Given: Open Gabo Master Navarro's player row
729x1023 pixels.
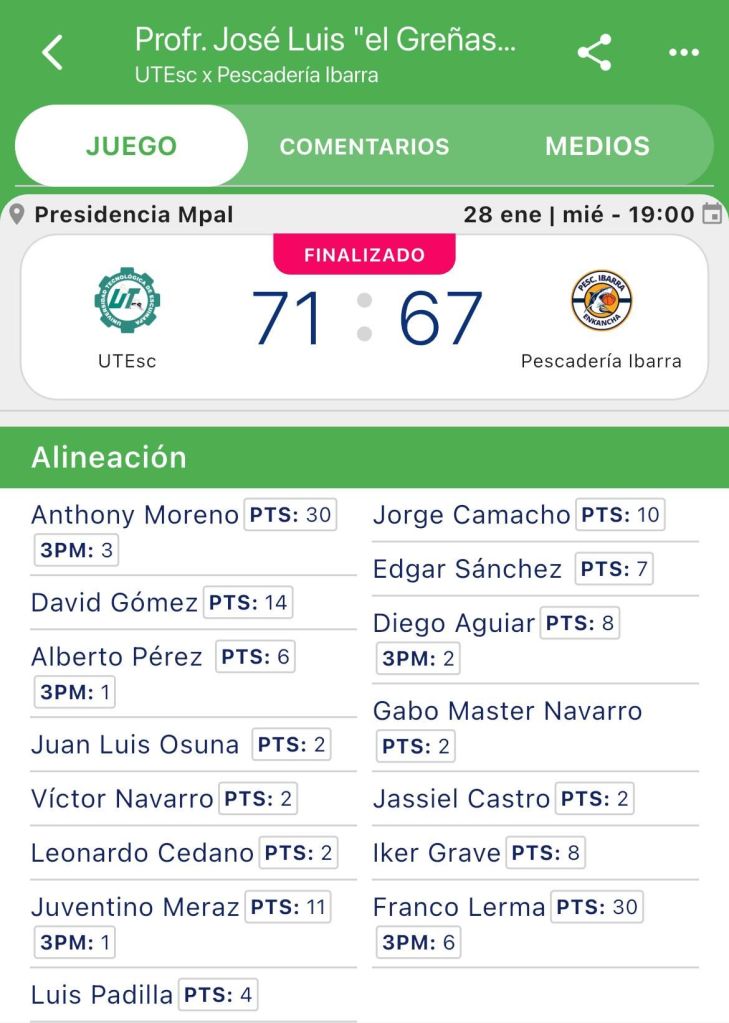Looking at the screenshot, I should tap(507, 712).
